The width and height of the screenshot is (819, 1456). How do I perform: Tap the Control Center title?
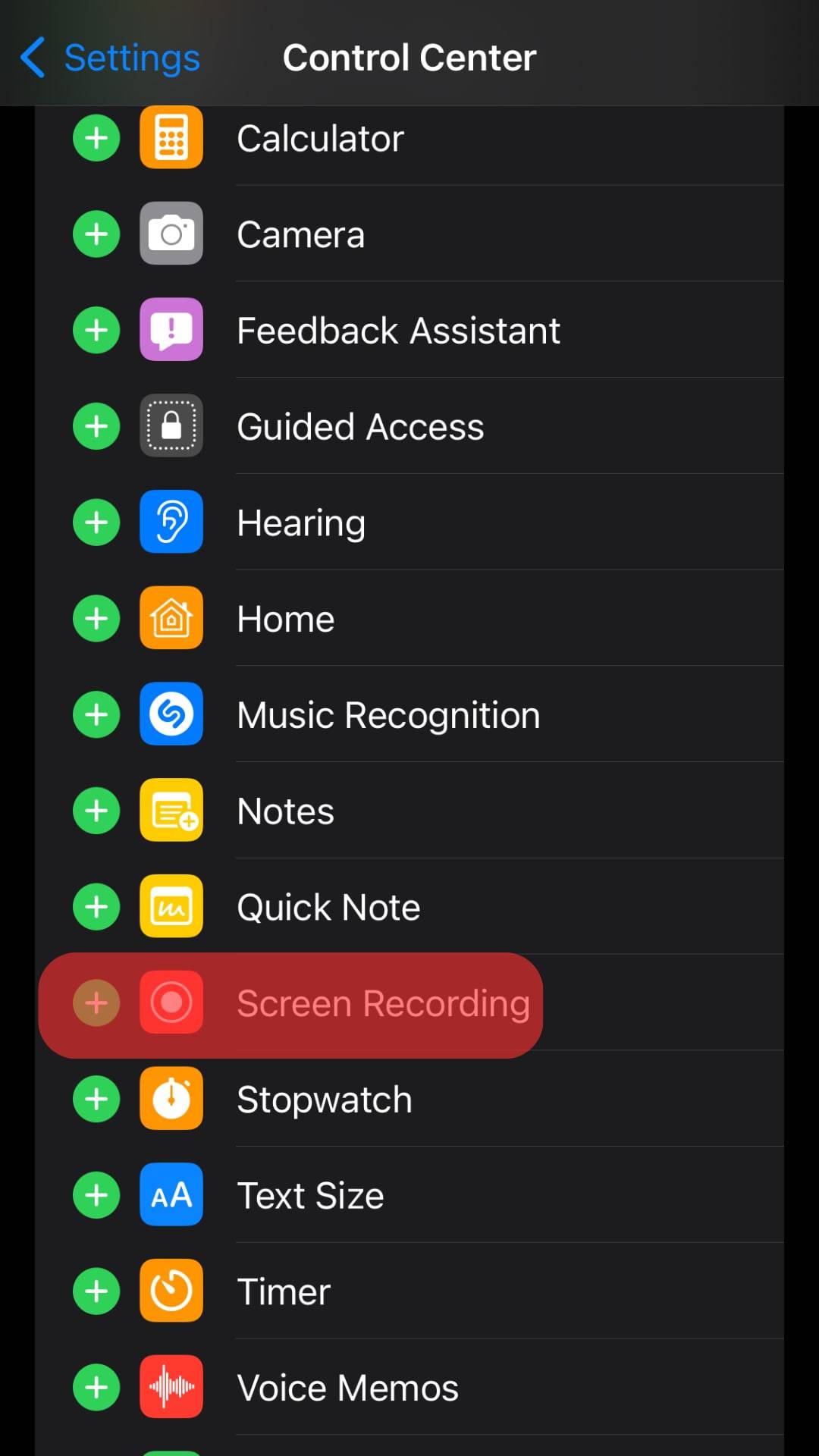409,57
